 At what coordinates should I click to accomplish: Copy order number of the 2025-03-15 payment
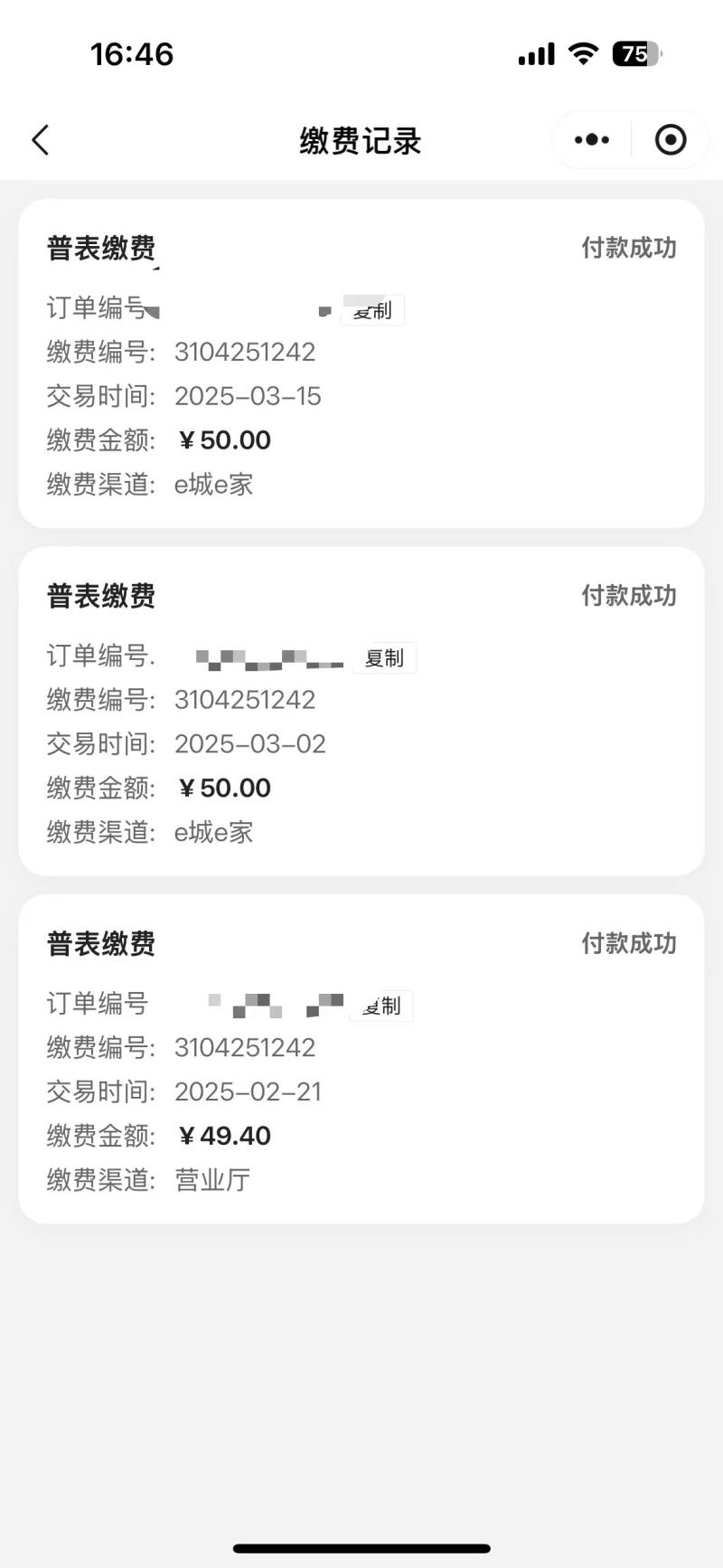[372, 310]
